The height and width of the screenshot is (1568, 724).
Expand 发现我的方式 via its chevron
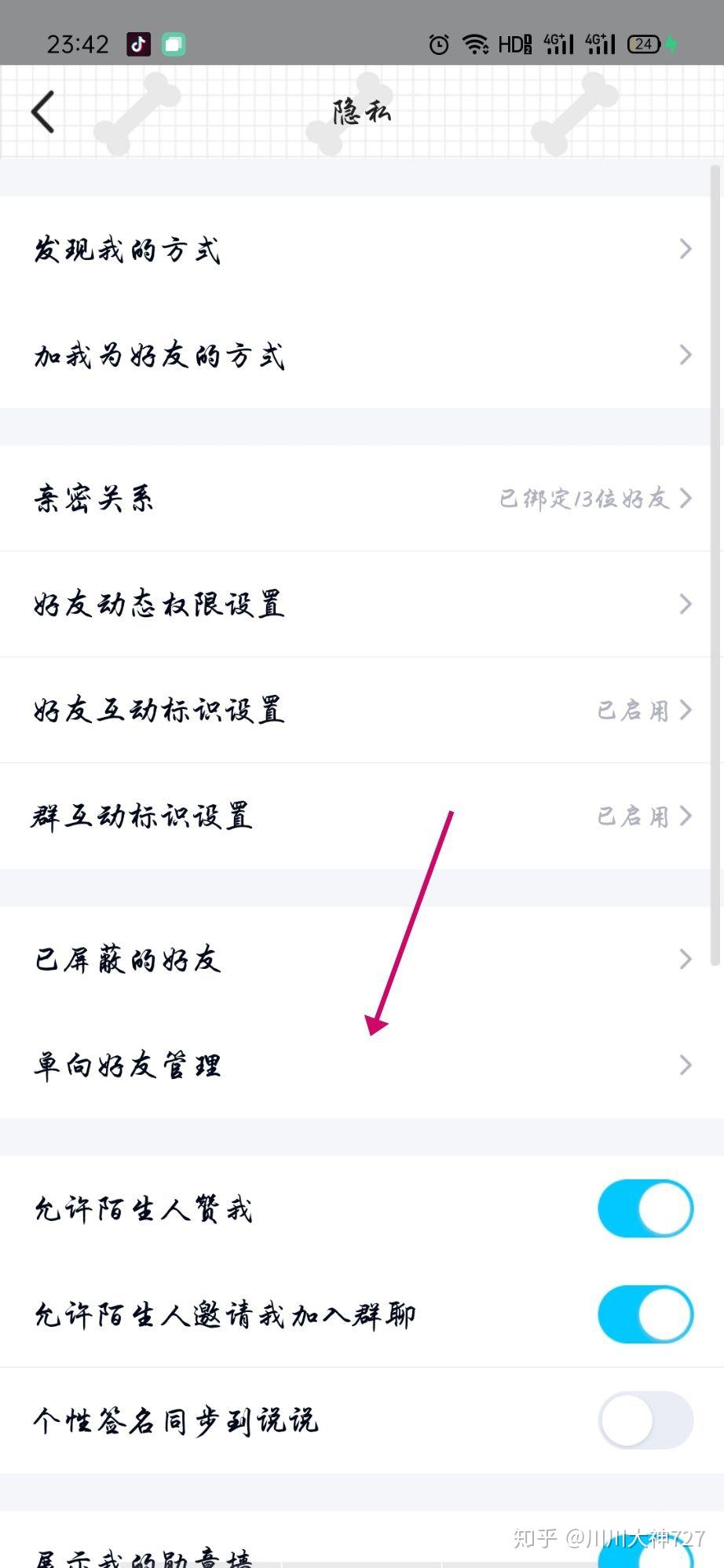(x=685, y=249)
